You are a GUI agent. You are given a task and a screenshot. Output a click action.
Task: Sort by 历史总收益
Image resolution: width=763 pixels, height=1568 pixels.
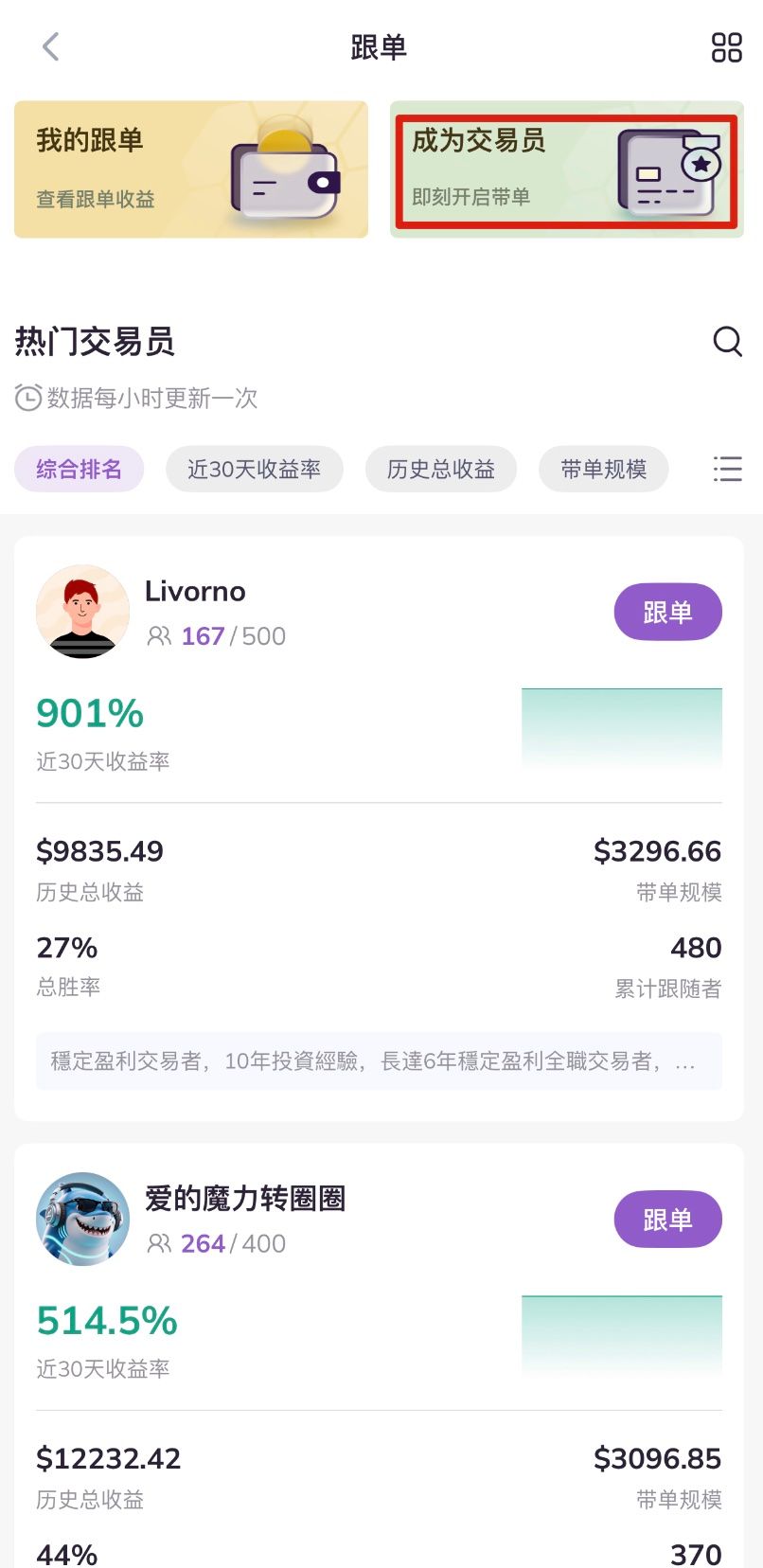coord(440,469)
